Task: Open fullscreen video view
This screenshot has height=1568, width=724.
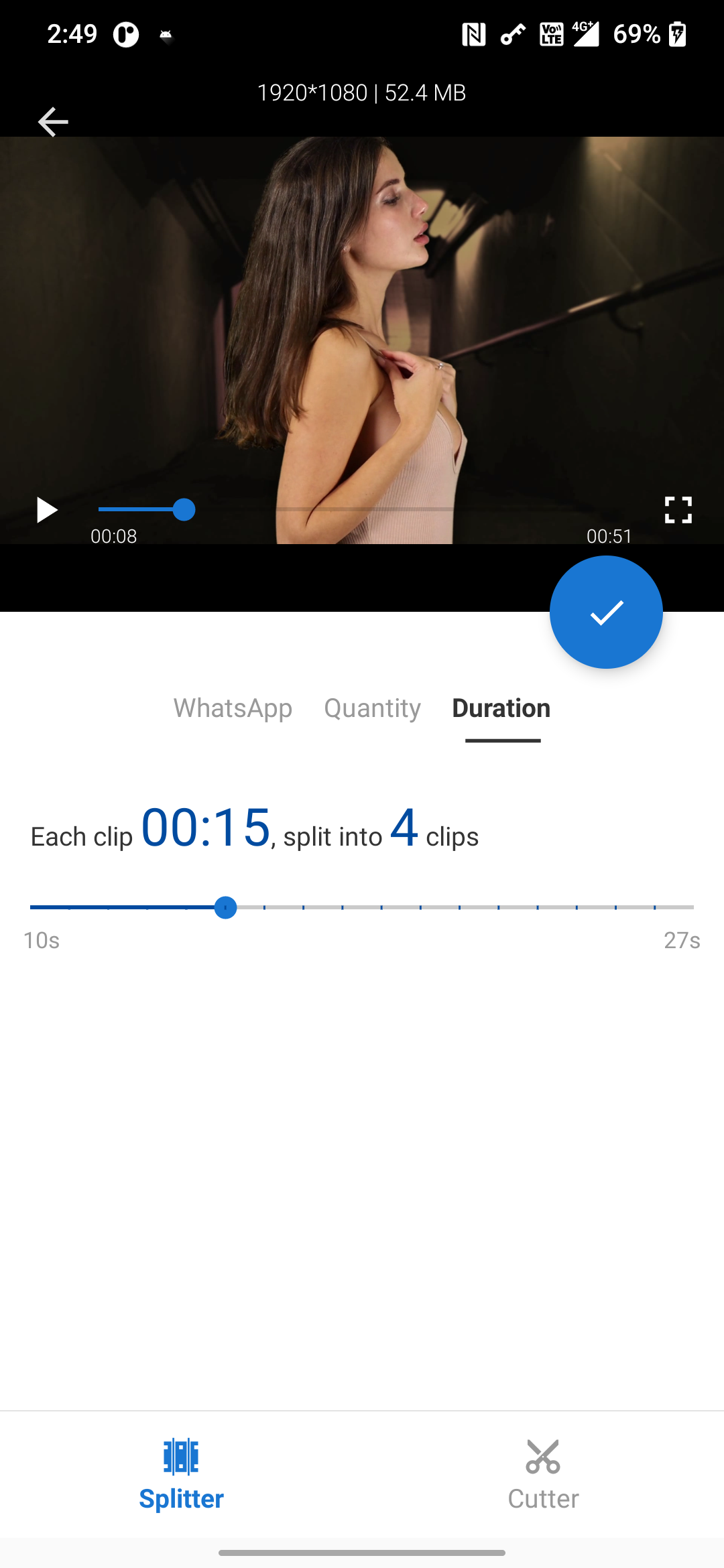Action: coord(678,510)
